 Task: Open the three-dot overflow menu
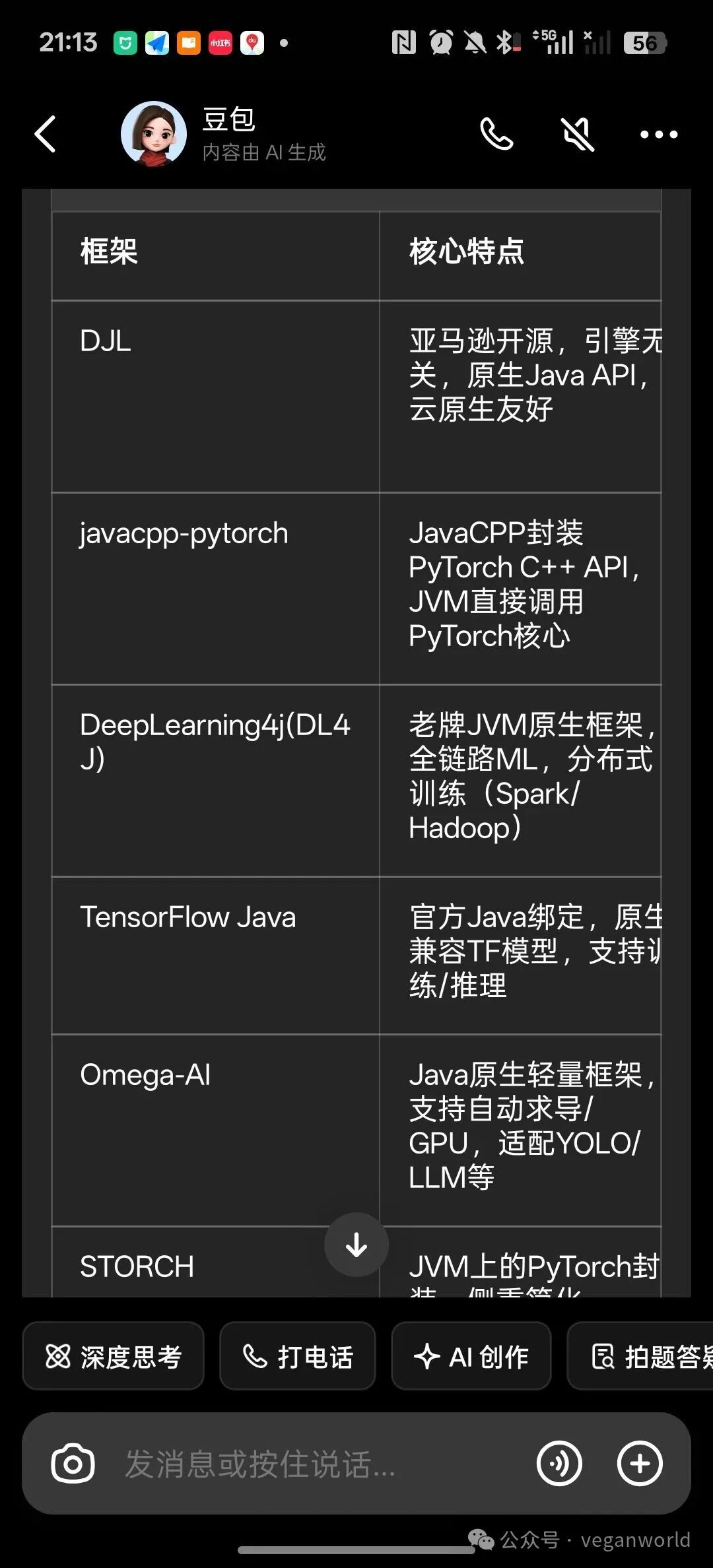(x=659, y=135)
